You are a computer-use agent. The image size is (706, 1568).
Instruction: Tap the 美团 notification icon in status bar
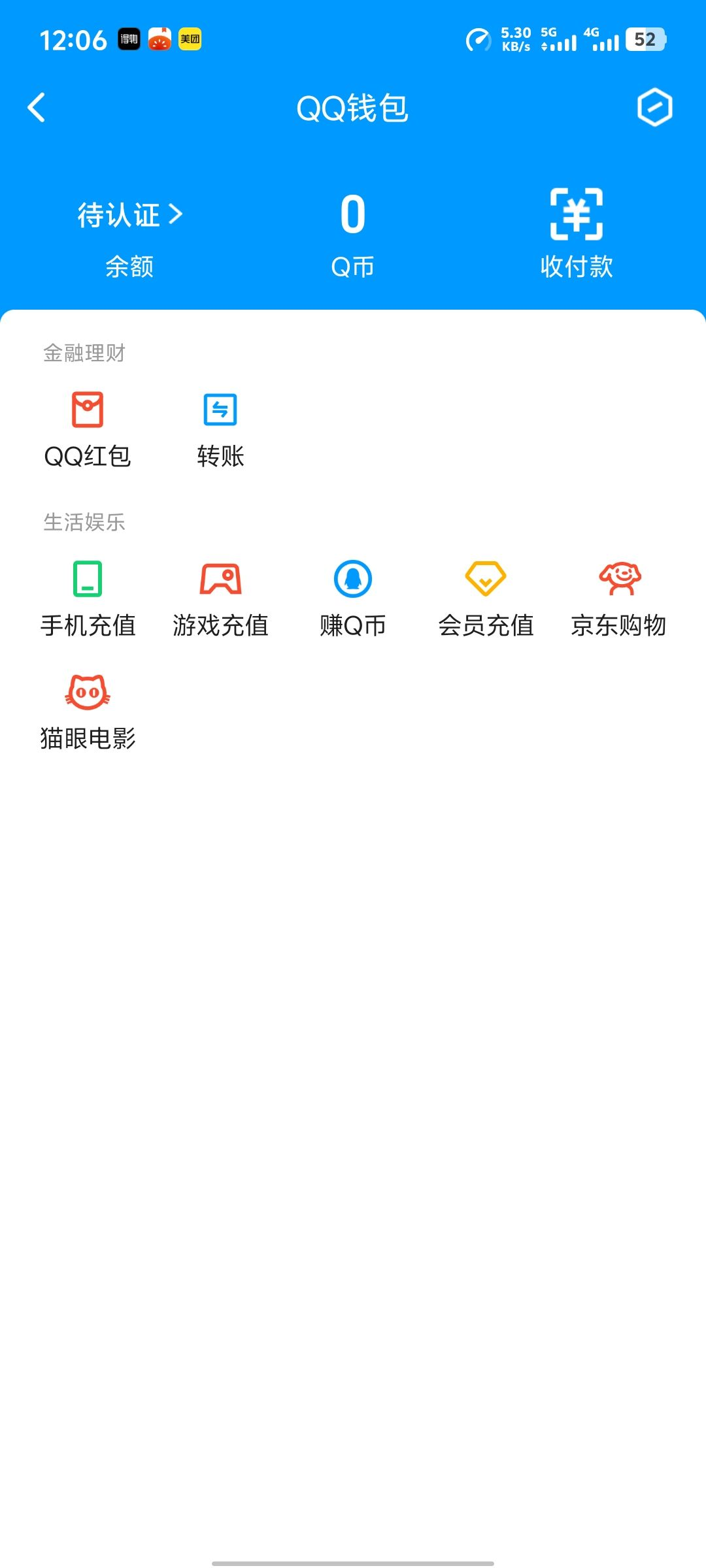190,41
